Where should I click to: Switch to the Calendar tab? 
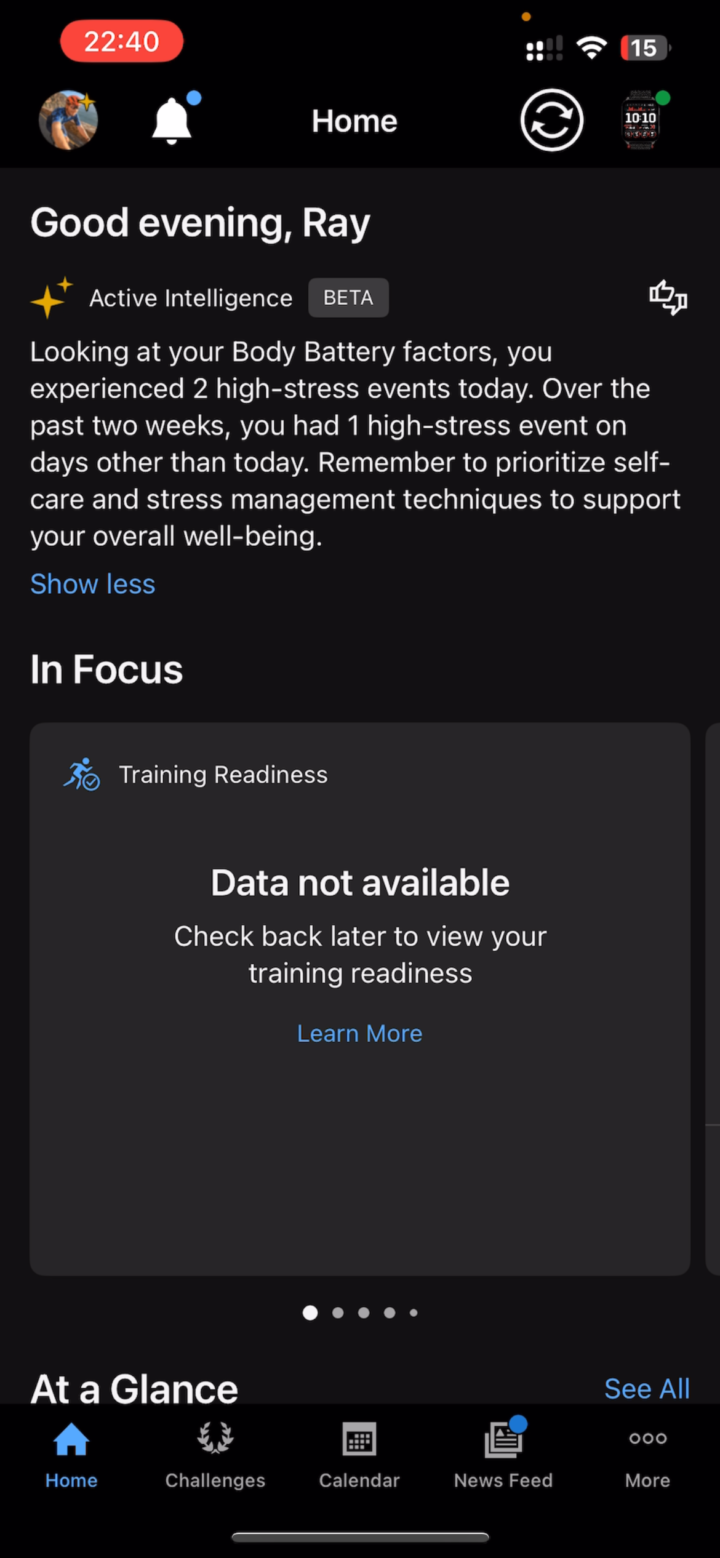pos(359,1456)
